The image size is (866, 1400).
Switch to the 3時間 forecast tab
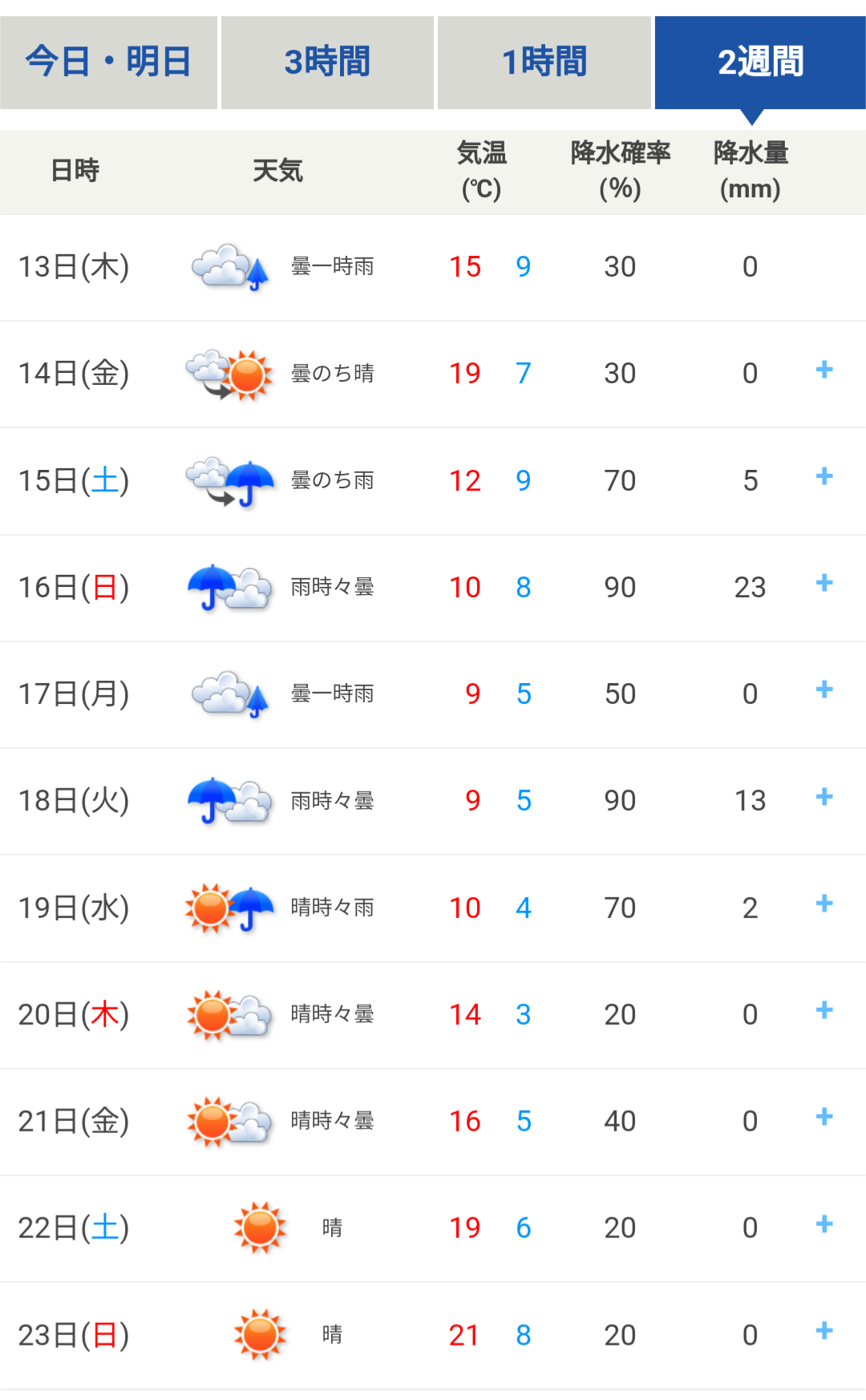tap(327, 63)
